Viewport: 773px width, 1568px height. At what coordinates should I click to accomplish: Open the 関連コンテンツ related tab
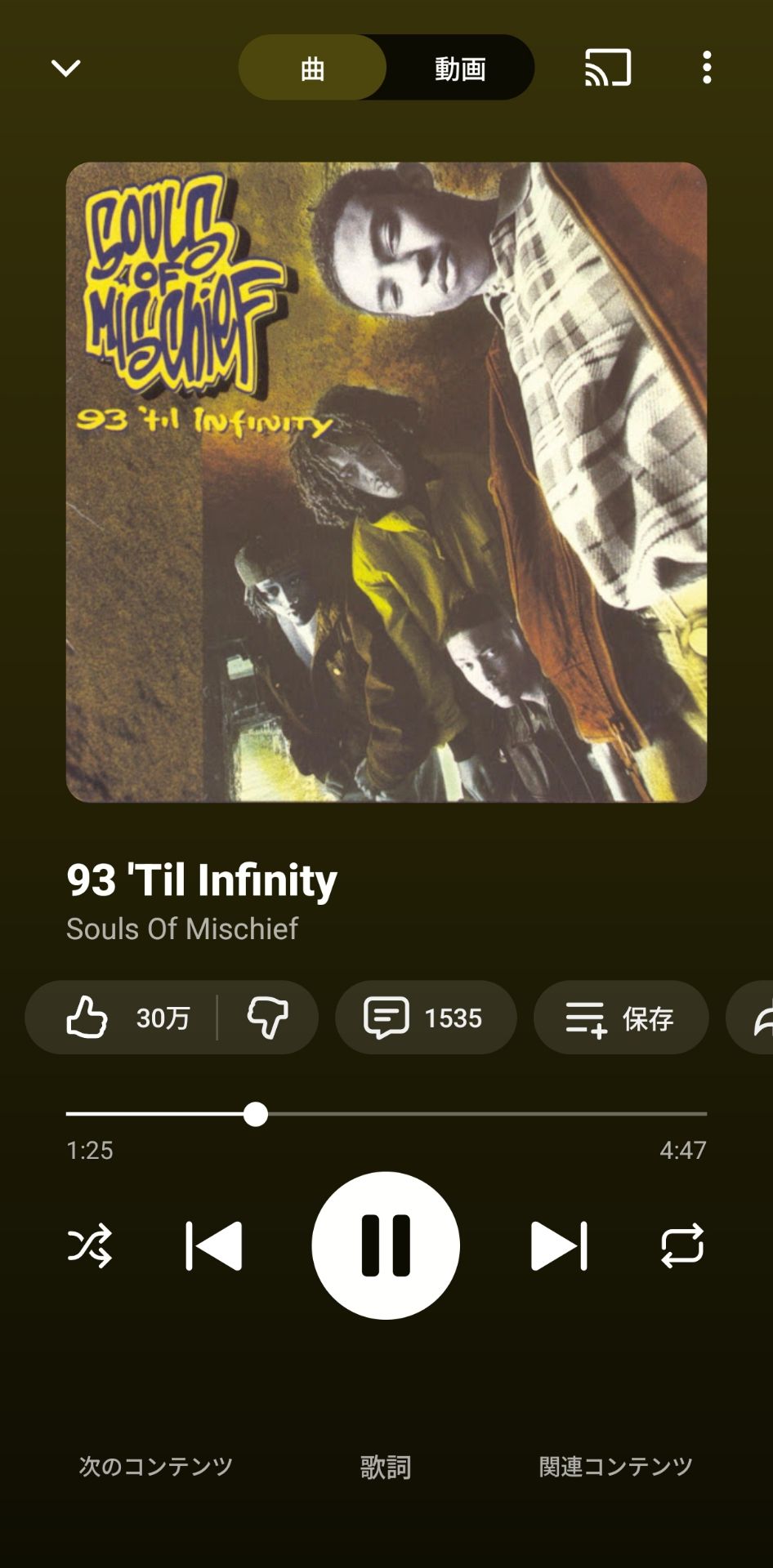[616, 1467]
